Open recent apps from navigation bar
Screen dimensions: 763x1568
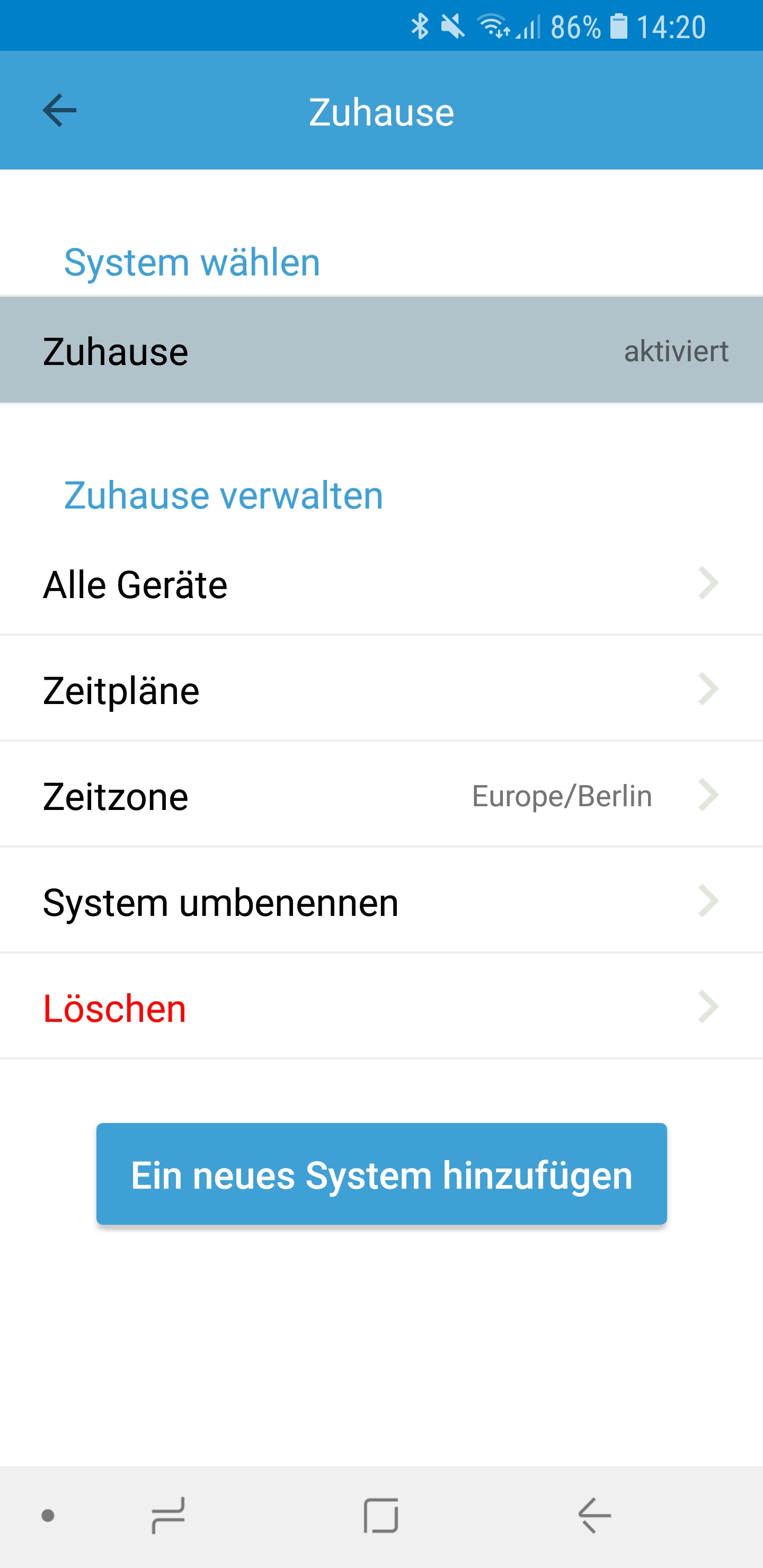coord(168,1515)
